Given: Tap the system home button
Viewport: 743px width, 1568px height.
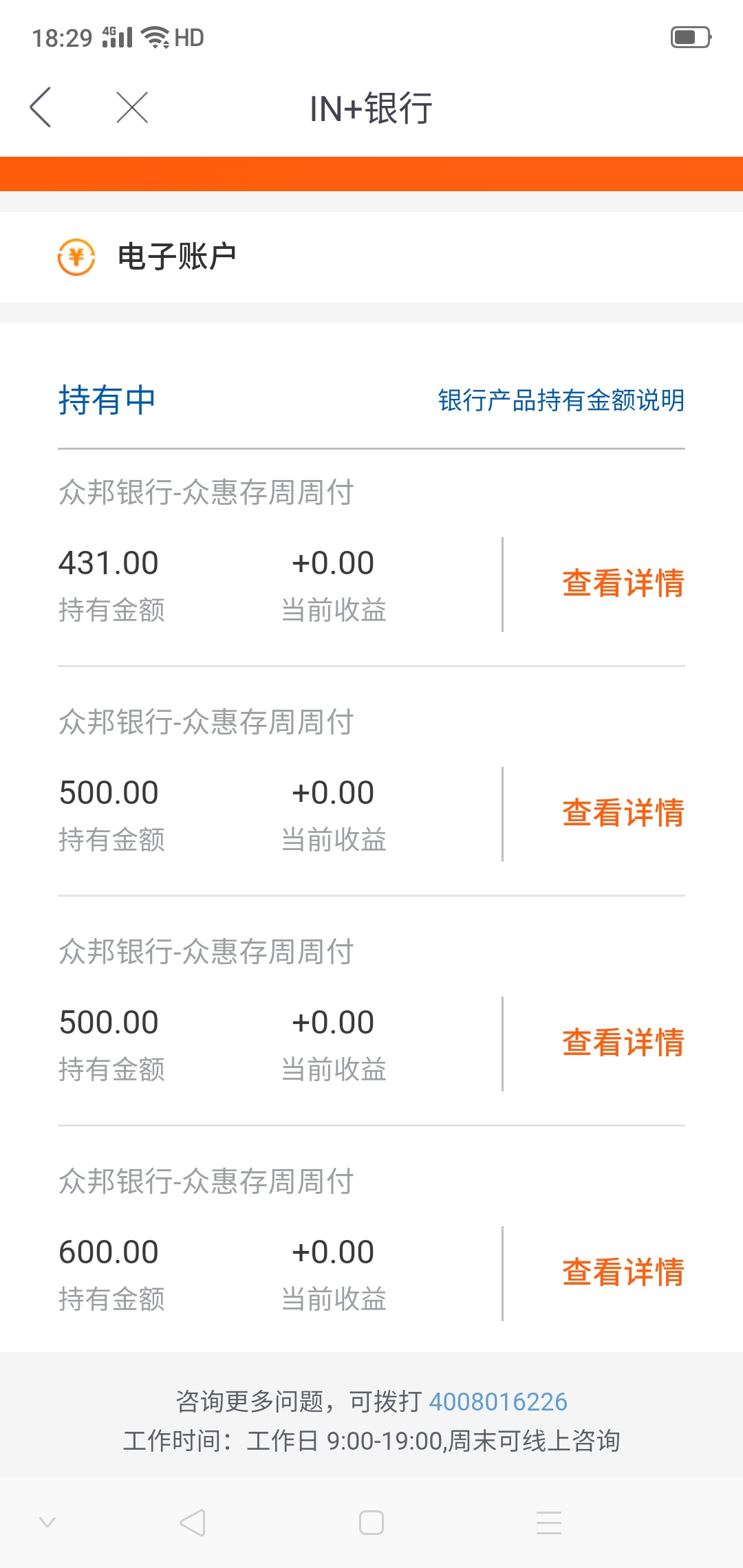Looking at the screenshot, I should click(x=371, y=1523).
